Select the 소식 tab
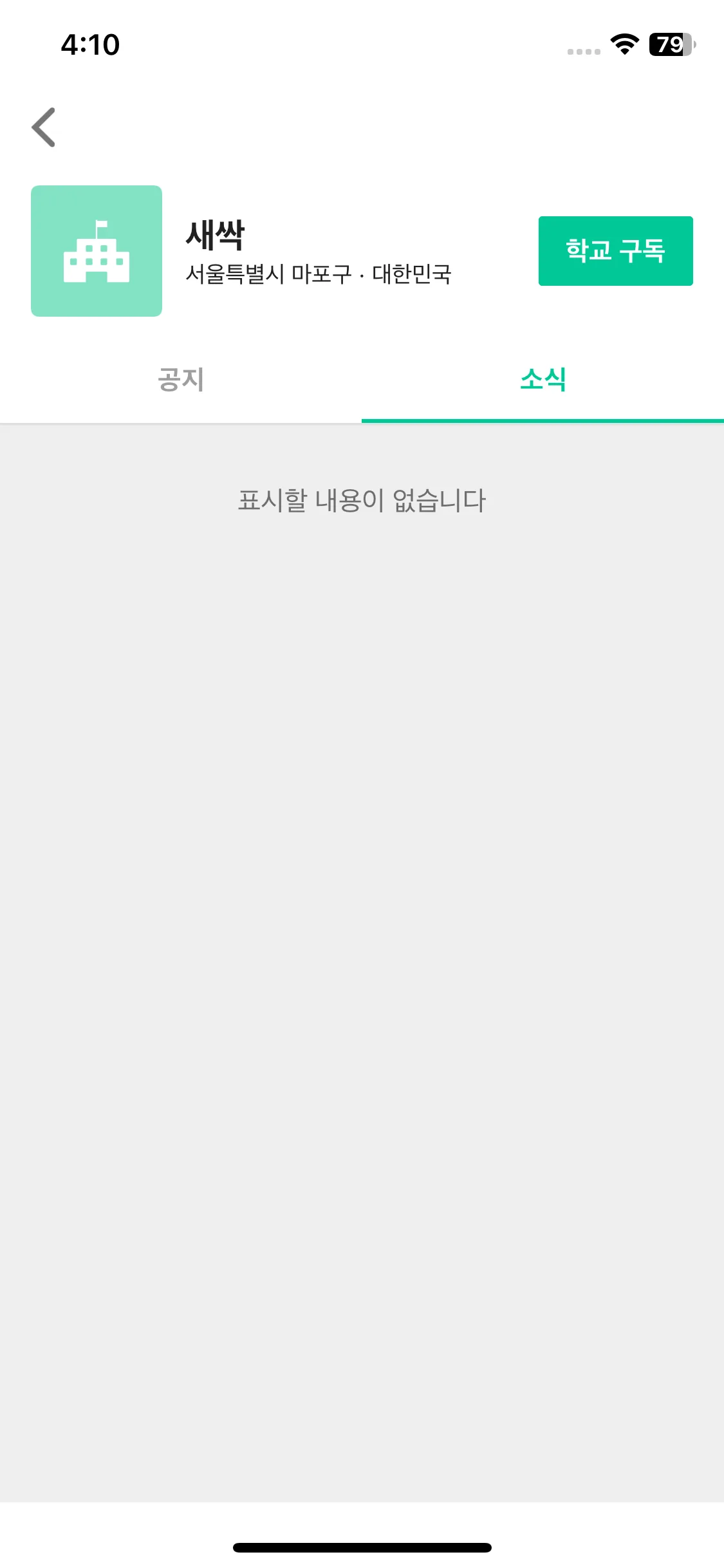The image size is (724, 1568). [543, 379]
